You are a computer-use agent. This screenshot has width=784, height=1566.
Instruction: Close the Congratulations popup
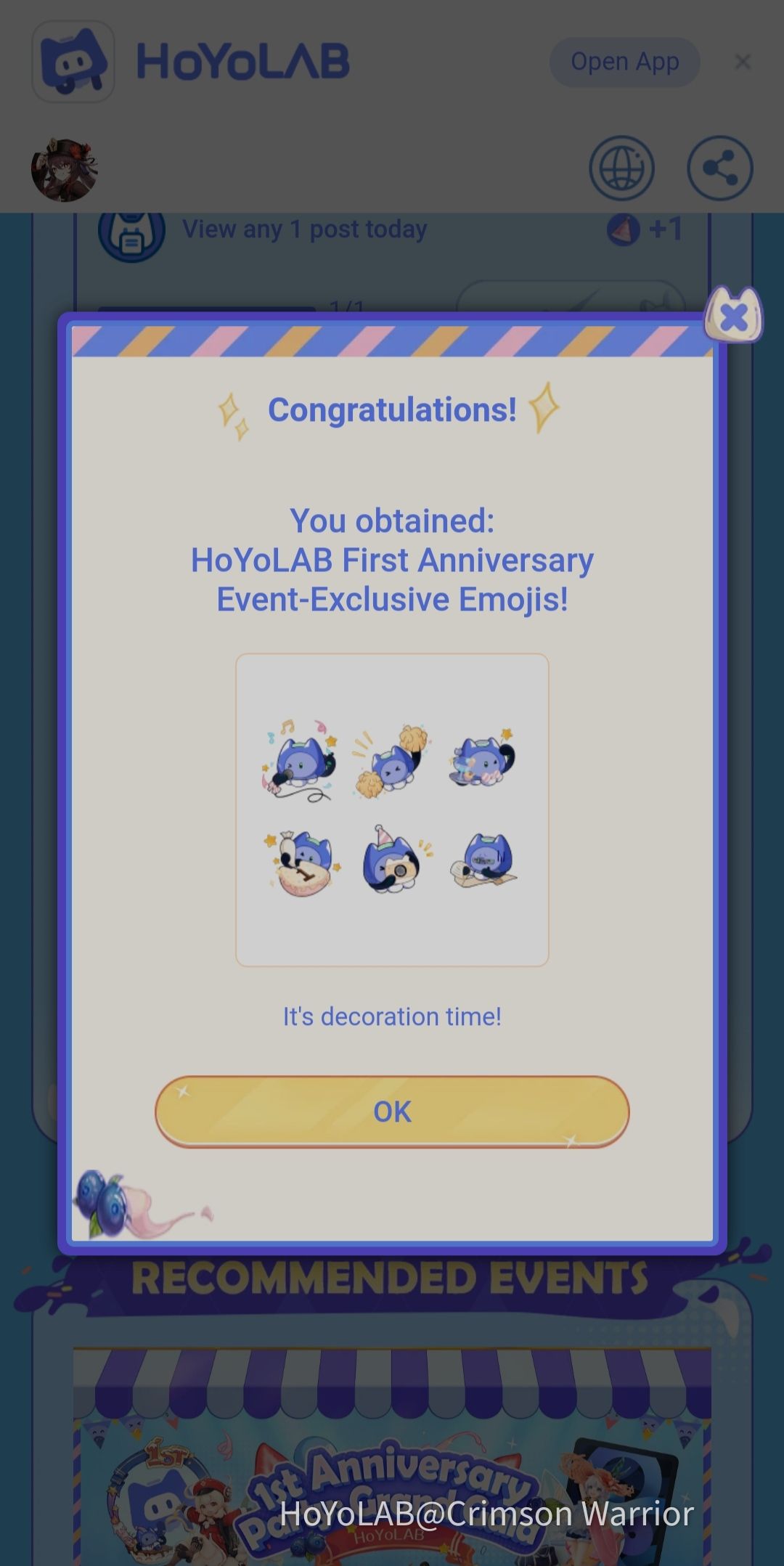pyautogui.click(x=734, y=316)
